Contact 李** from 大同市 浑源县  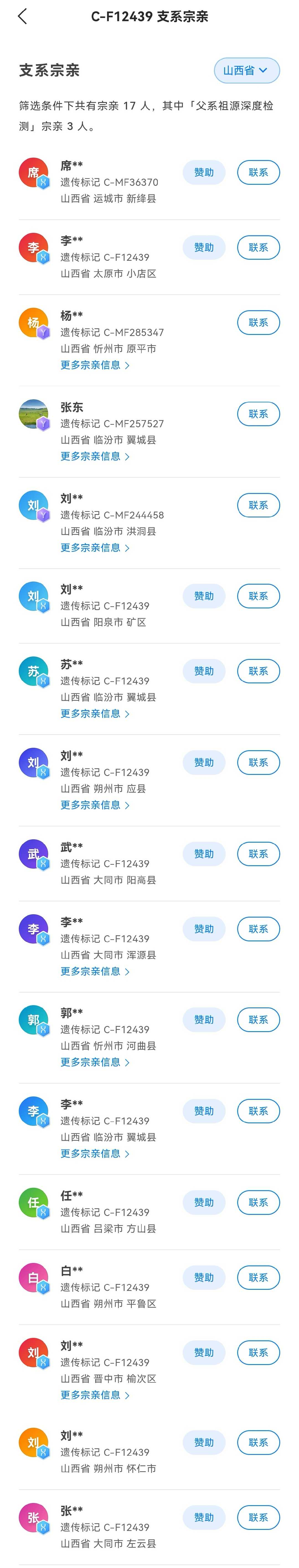click(x=258, y=929)
